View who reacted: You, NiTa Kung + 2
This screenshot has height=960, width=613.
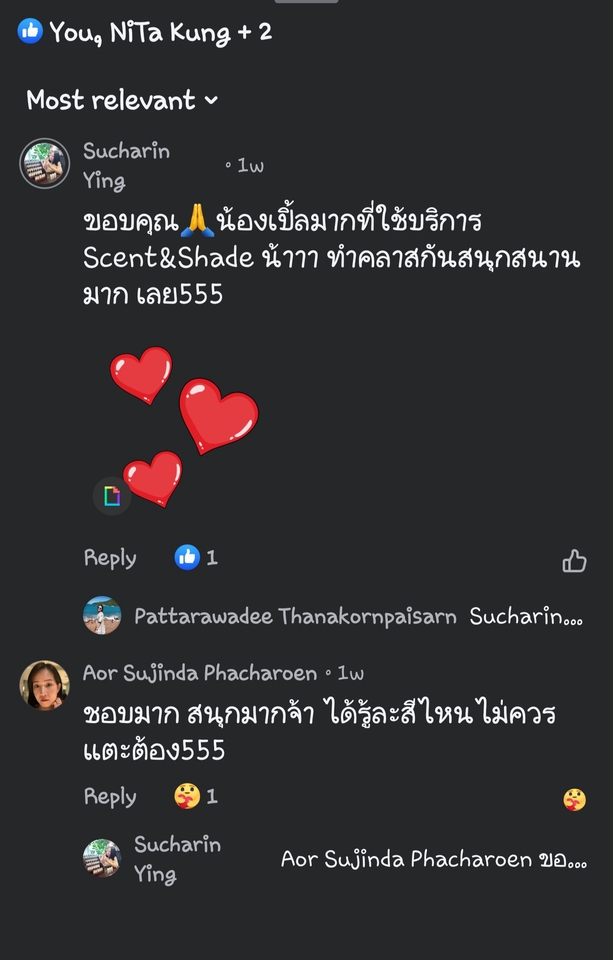coord(145,32)
